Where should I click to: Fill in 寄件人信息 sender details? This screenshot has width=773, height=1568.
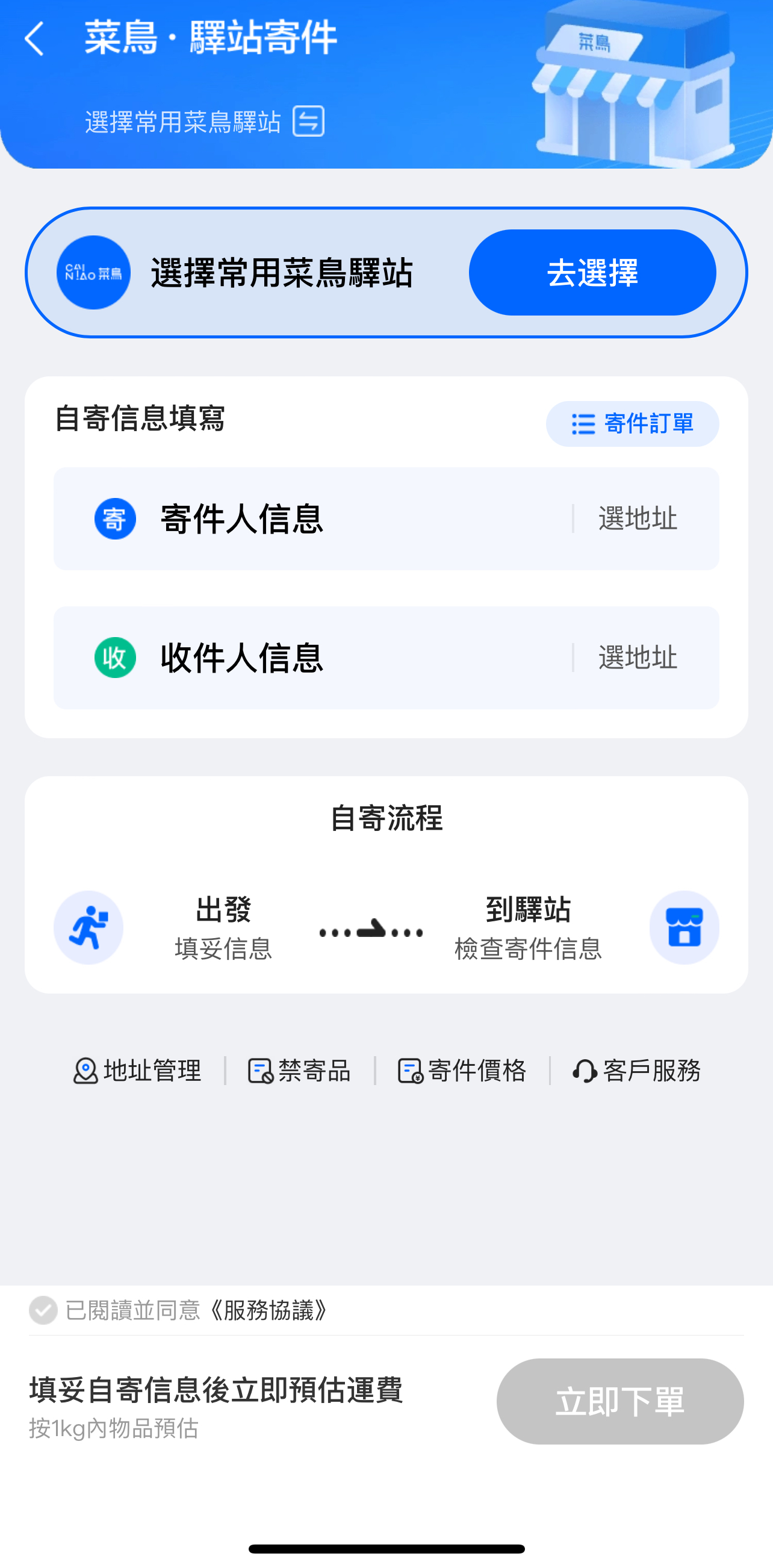tap(241, 519)
